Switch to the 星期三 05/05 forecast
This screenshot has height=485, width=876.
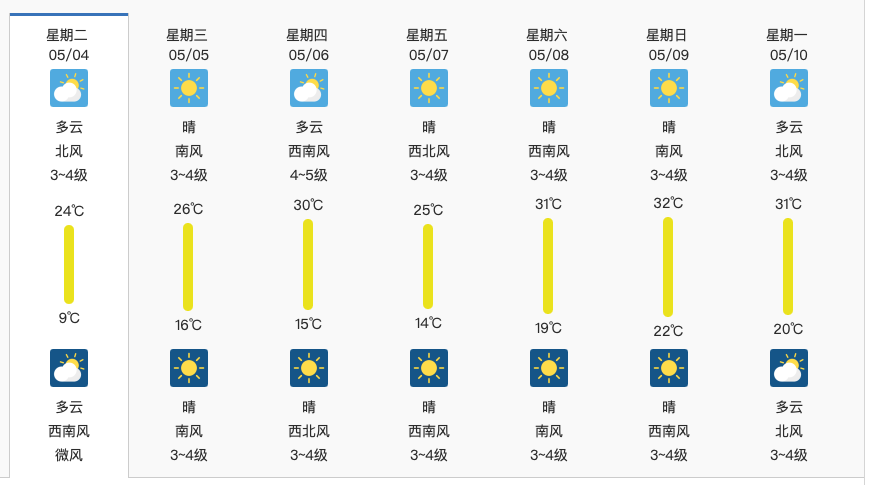188,45
